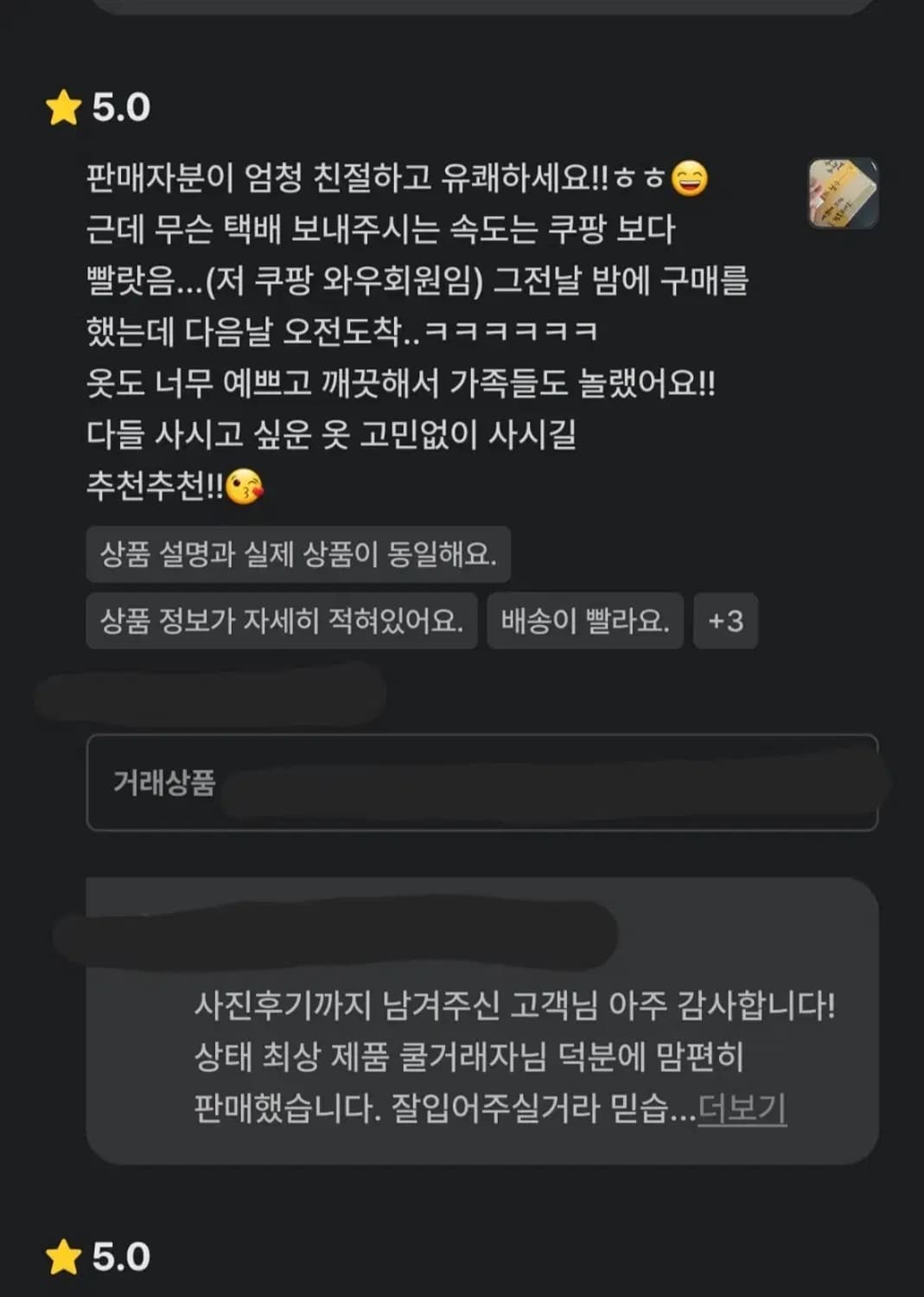Click the top 5.0 rating number
This screenshot has width=924, height=1297.
point(121,107)
